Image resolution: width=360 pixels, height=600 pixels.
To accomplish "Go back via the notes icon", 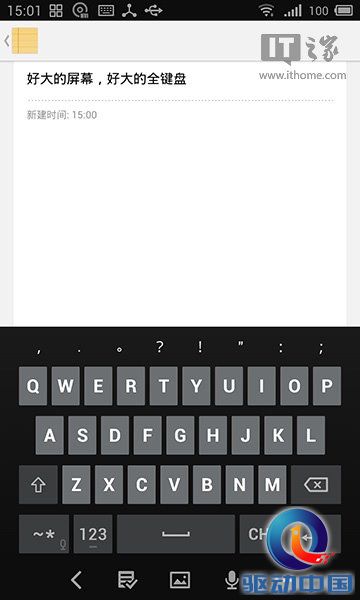I will click(24, 41).
